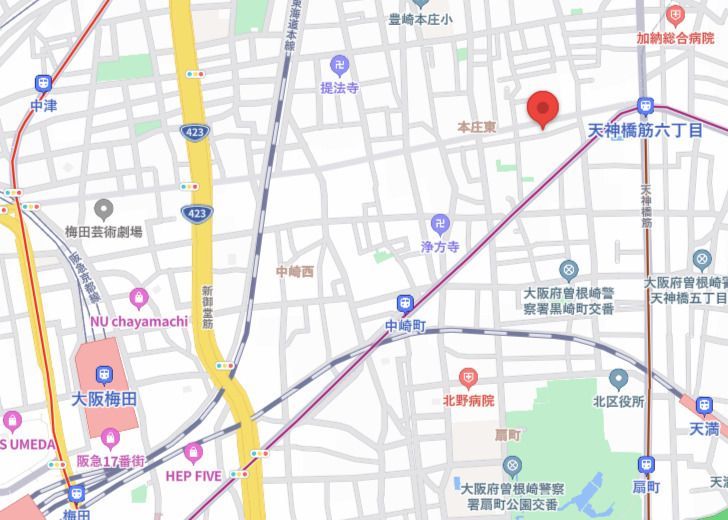
Task: Open 天神橋筋六丁目 station marker
Action: point(646,107)
